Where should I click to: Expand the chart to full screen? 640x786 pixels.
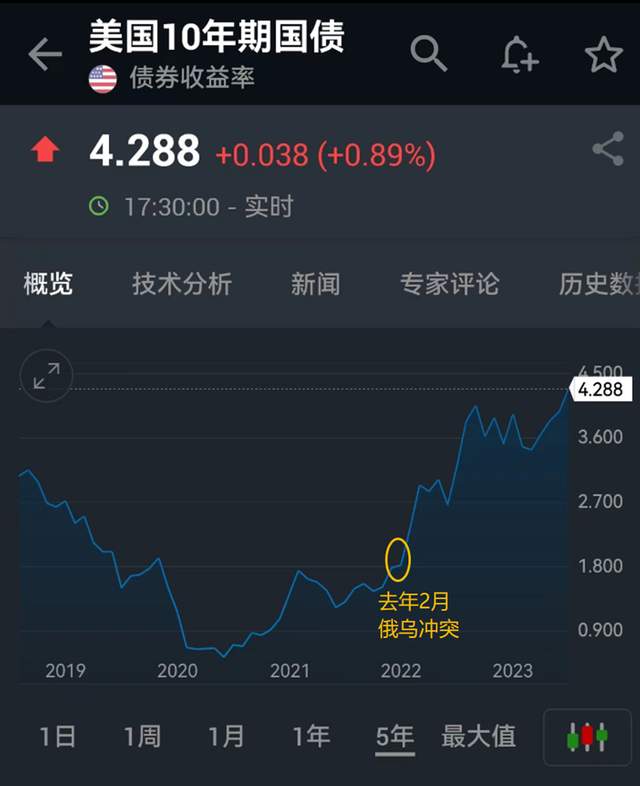46,376
